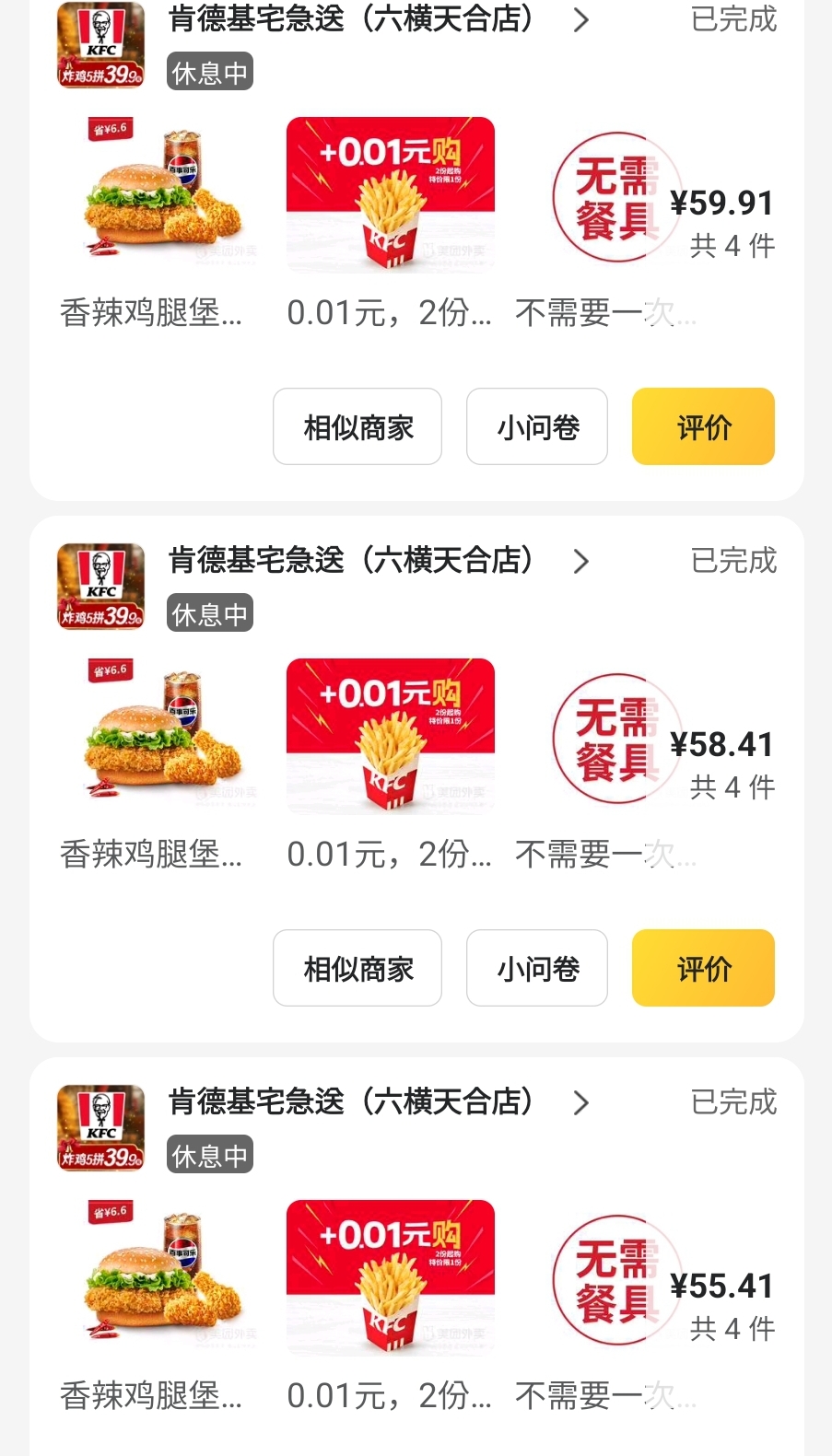The width and height of the screenshot is (832, 1456).
Task: Tap 评价 on the ¥59.91 order
Action: 703,426
